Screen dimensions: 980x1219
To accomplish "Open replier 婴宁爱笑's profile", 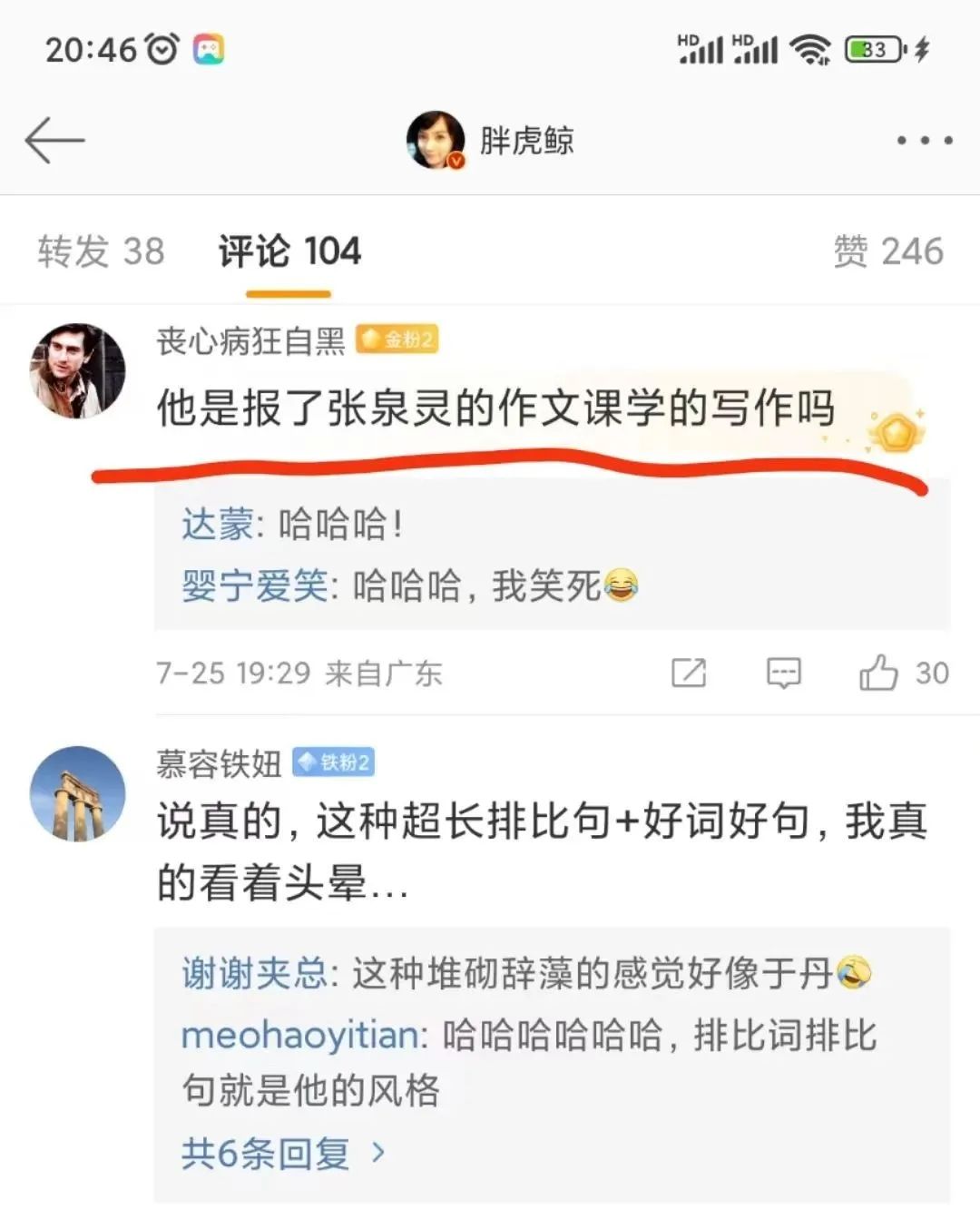I will tap(254, 585).
